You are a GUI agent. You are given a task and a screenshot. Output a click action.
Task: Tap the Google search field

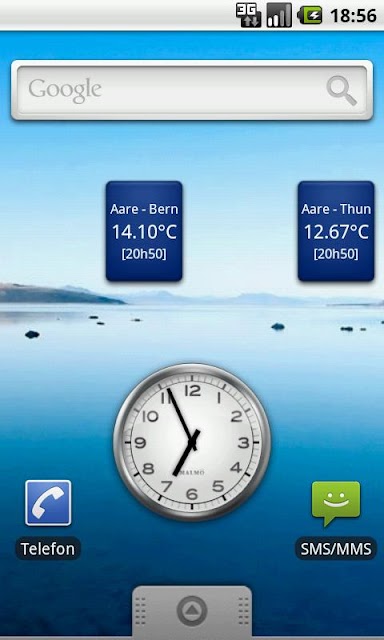(192, 90)
